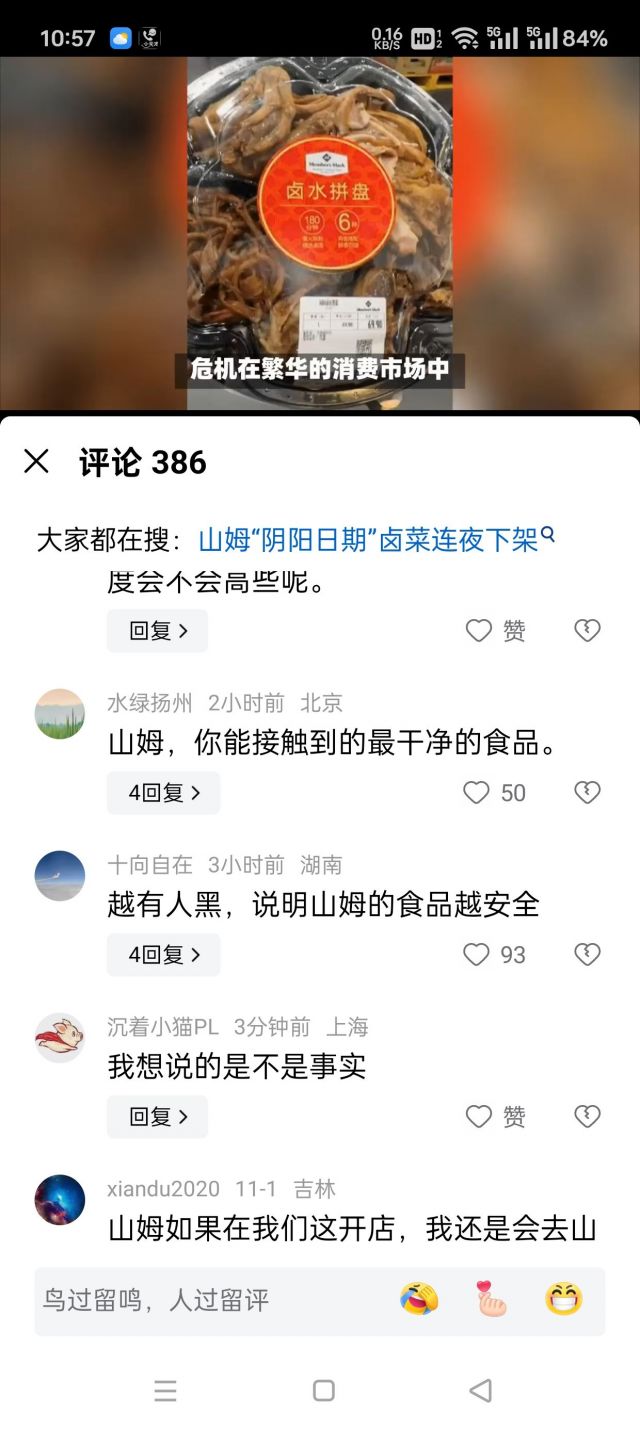
Task: Reply to 沉着小猫PL's comment
Action: [x=157, y=1117]
